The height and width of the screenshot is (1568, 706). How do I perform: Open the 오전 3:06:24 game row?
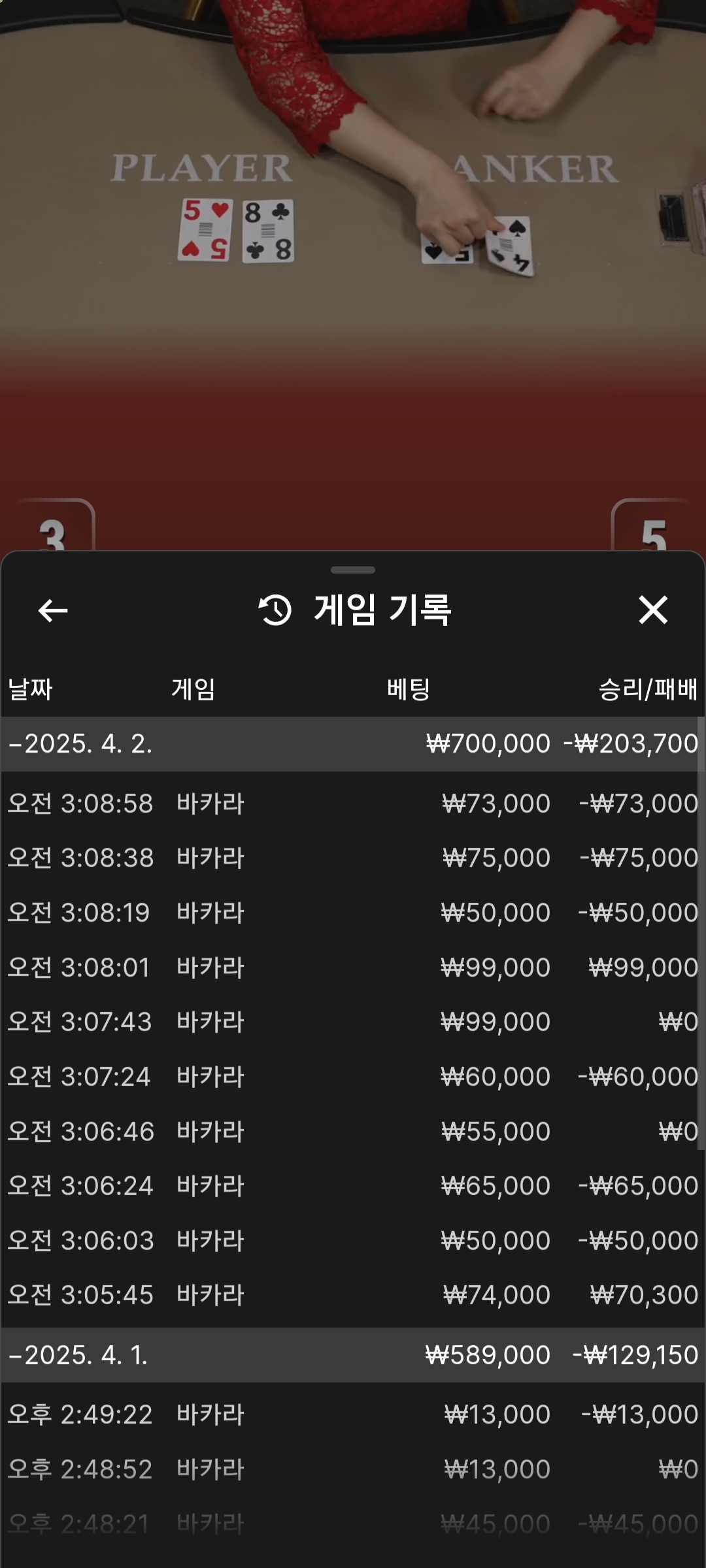point(353,1186)
